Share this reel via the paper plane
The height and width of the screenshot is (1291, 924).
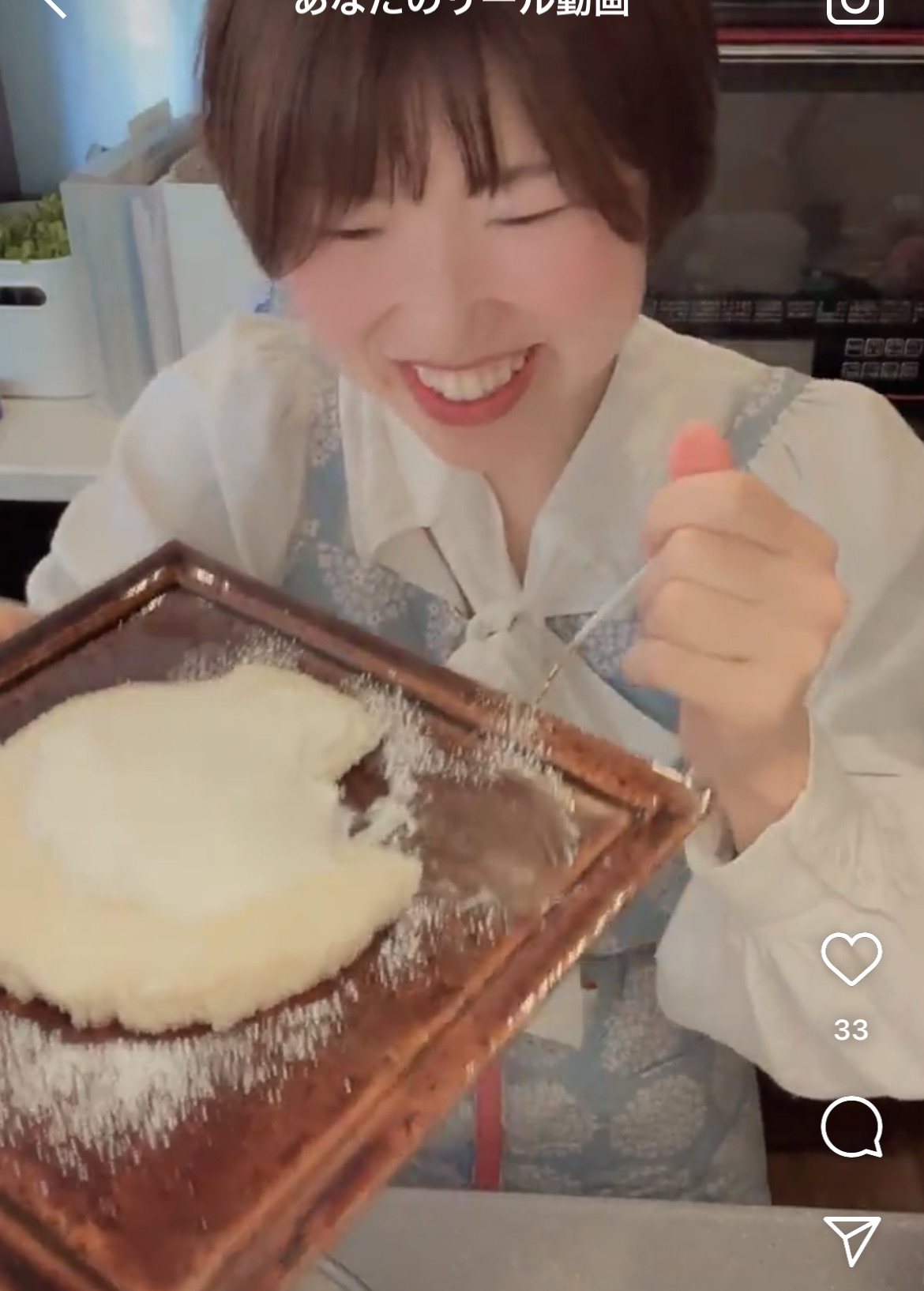[x=851, y=1240]
